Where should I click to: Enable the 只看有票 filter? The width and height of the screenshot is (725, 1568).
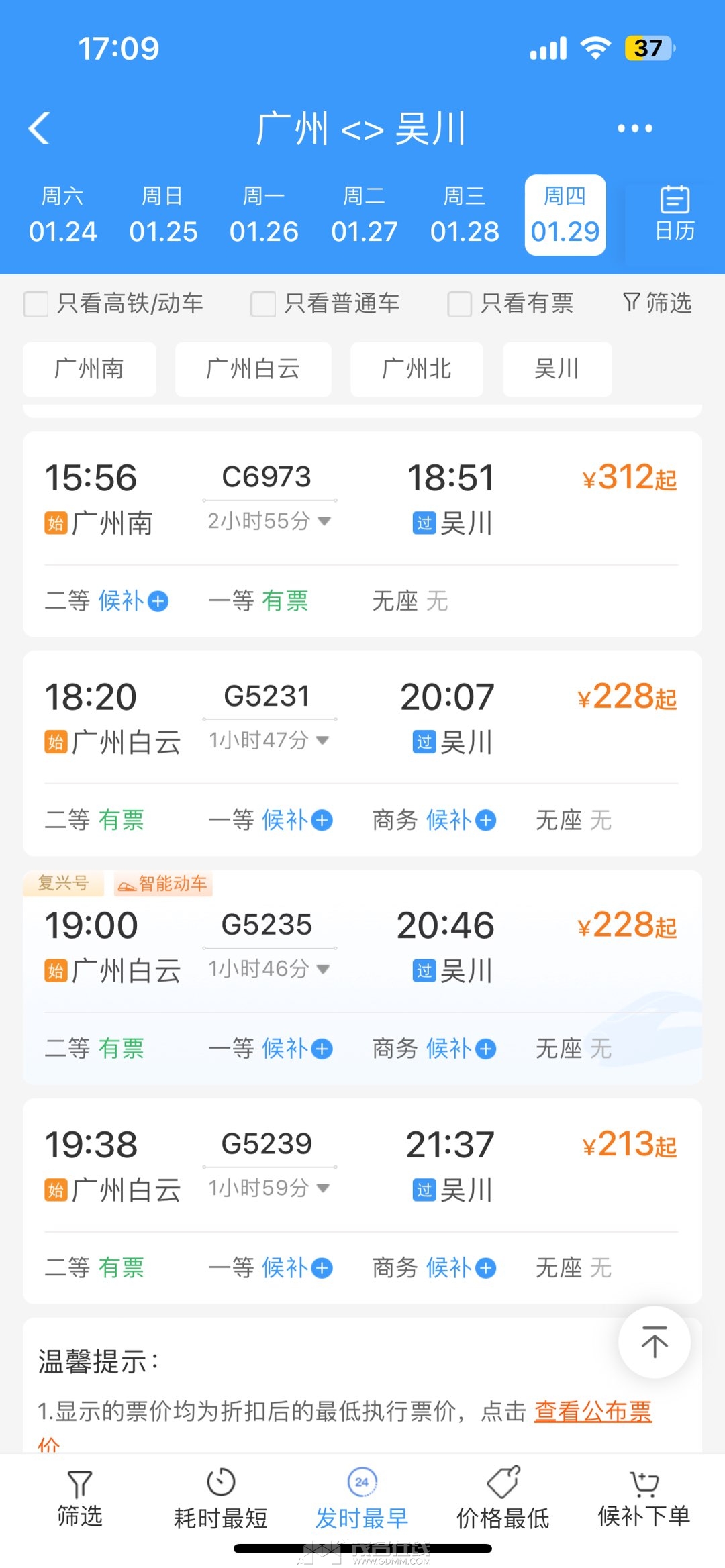pos(459,305)
